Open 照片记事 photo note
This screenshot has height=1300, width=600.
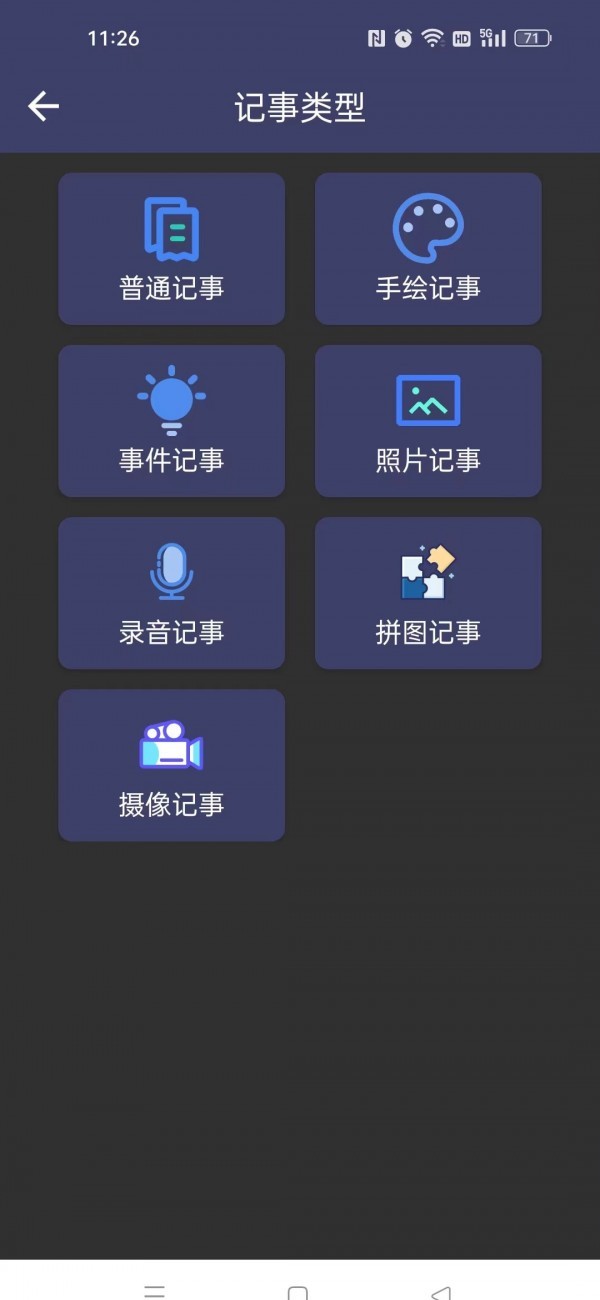coord(428,421)
